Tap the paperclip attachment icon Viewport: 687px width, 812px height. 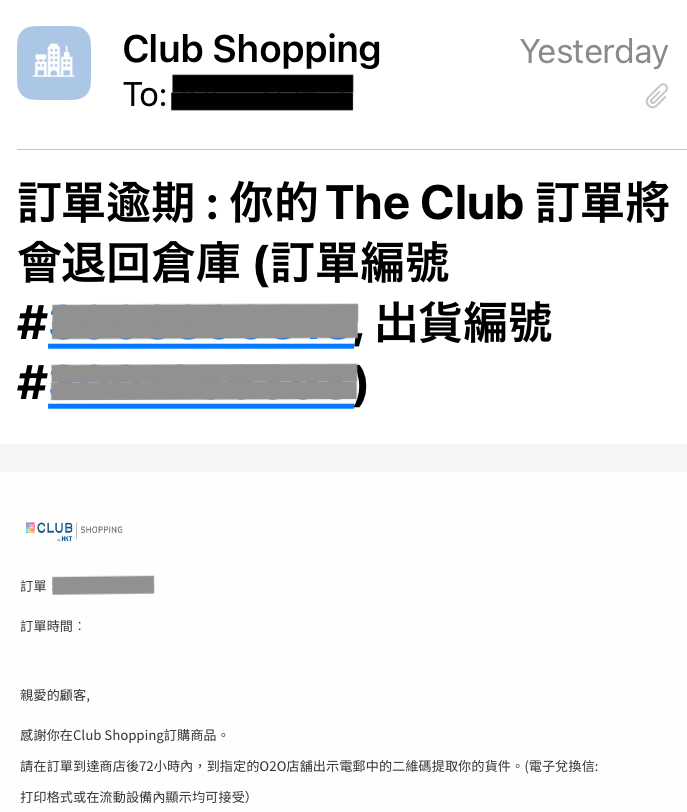click(x=656, y=96)
